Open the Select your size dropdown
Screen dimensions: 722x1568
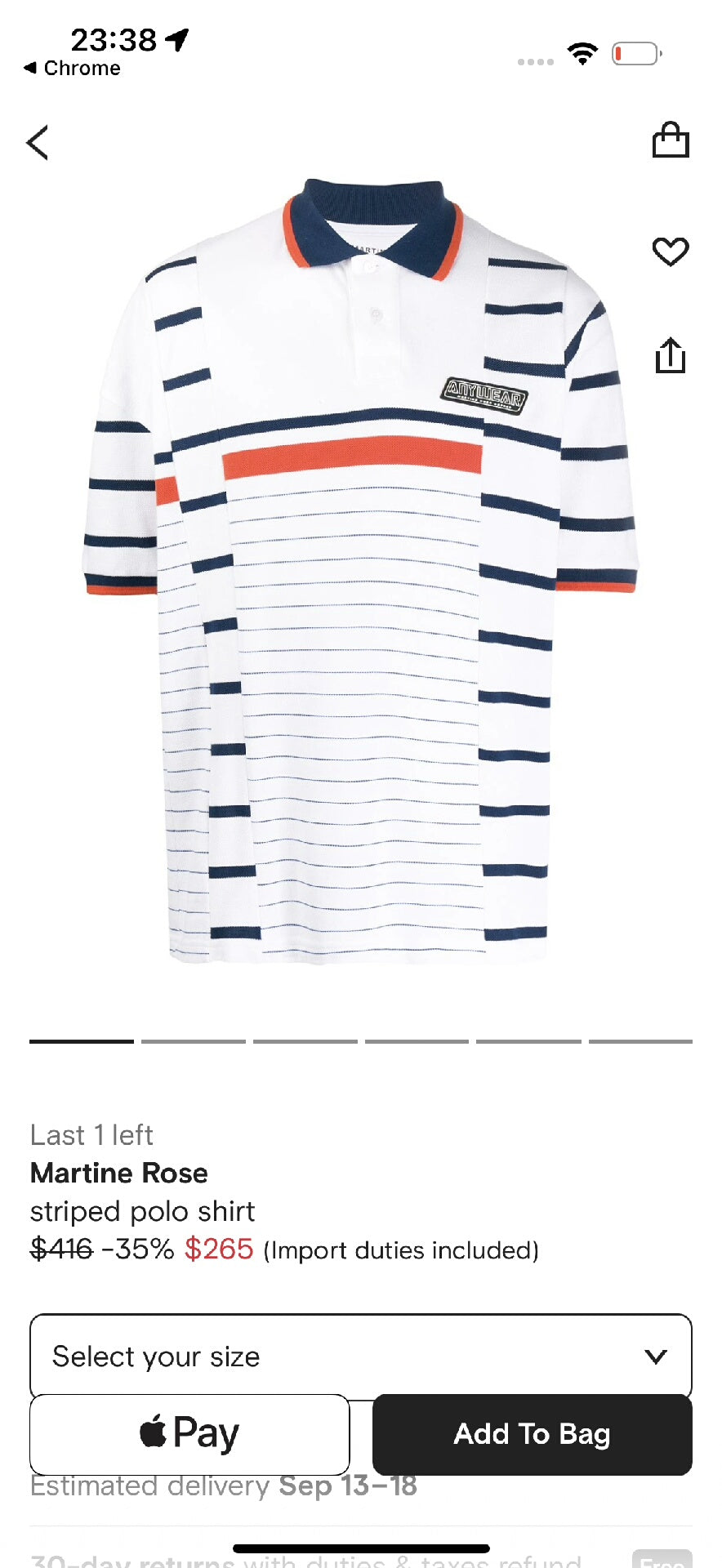pos(360,1355)
